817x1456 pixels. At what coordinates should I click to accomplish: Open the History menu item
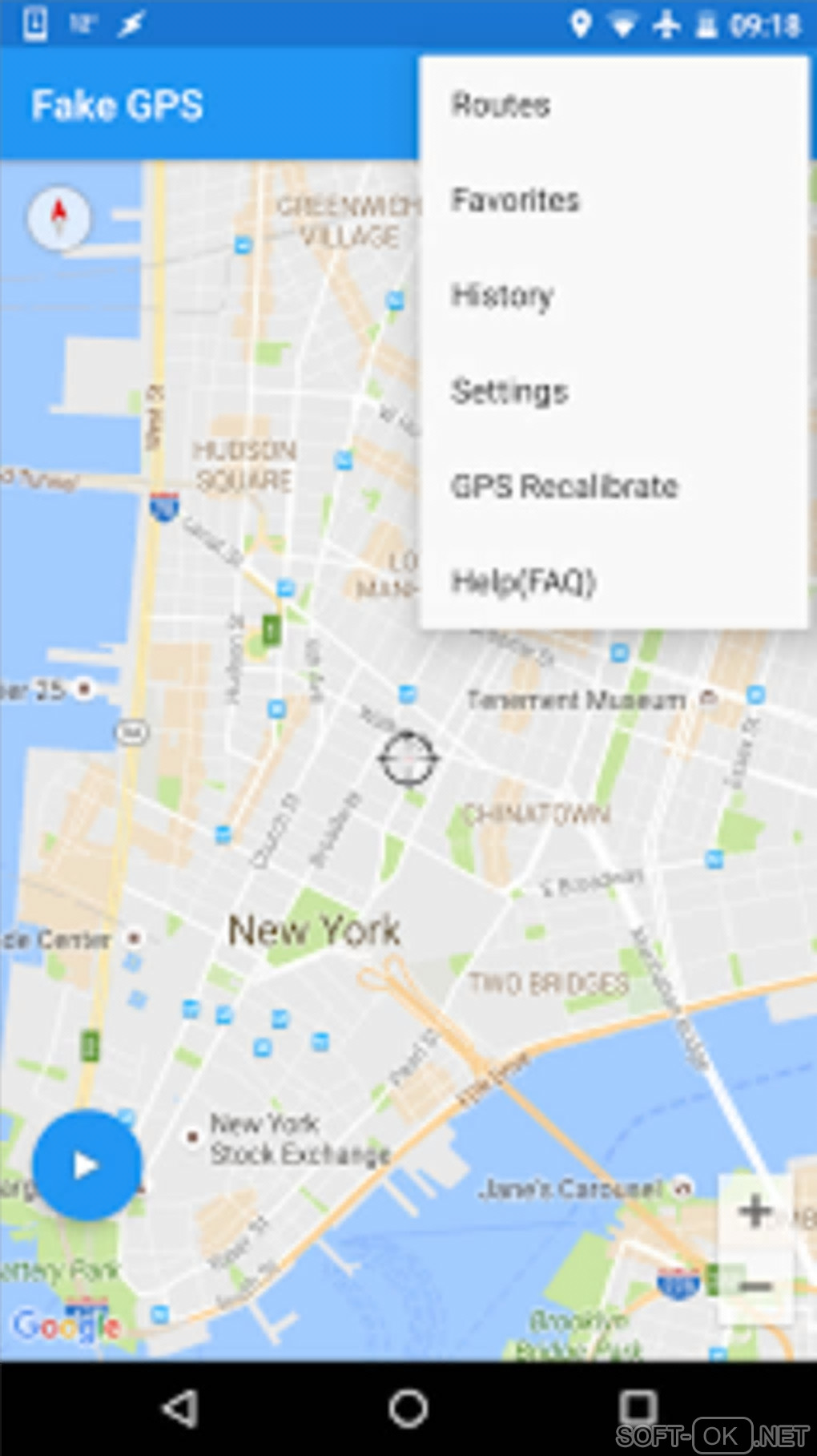[502, 296]
